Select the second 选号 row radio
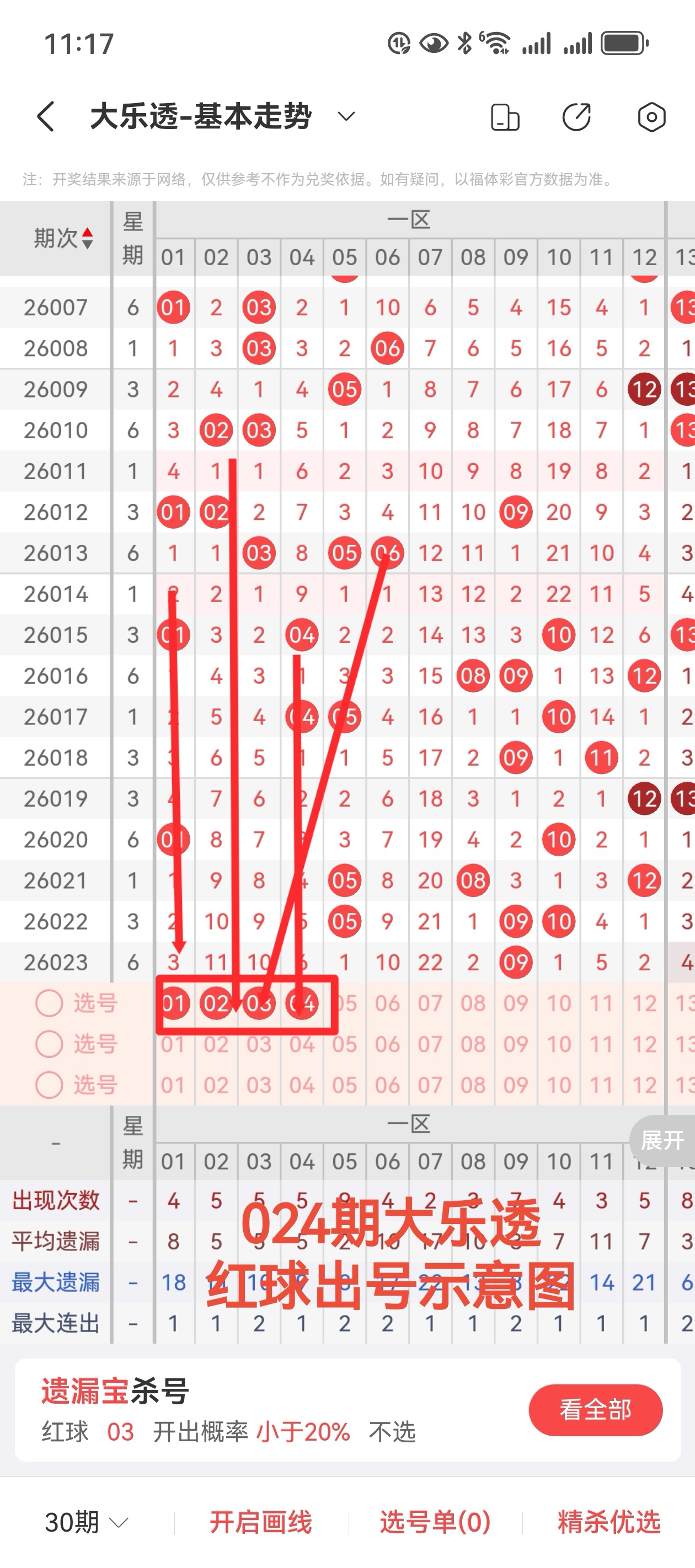Image resolution: width=695 pixels, height=1568 pixels. point(49,1044)
